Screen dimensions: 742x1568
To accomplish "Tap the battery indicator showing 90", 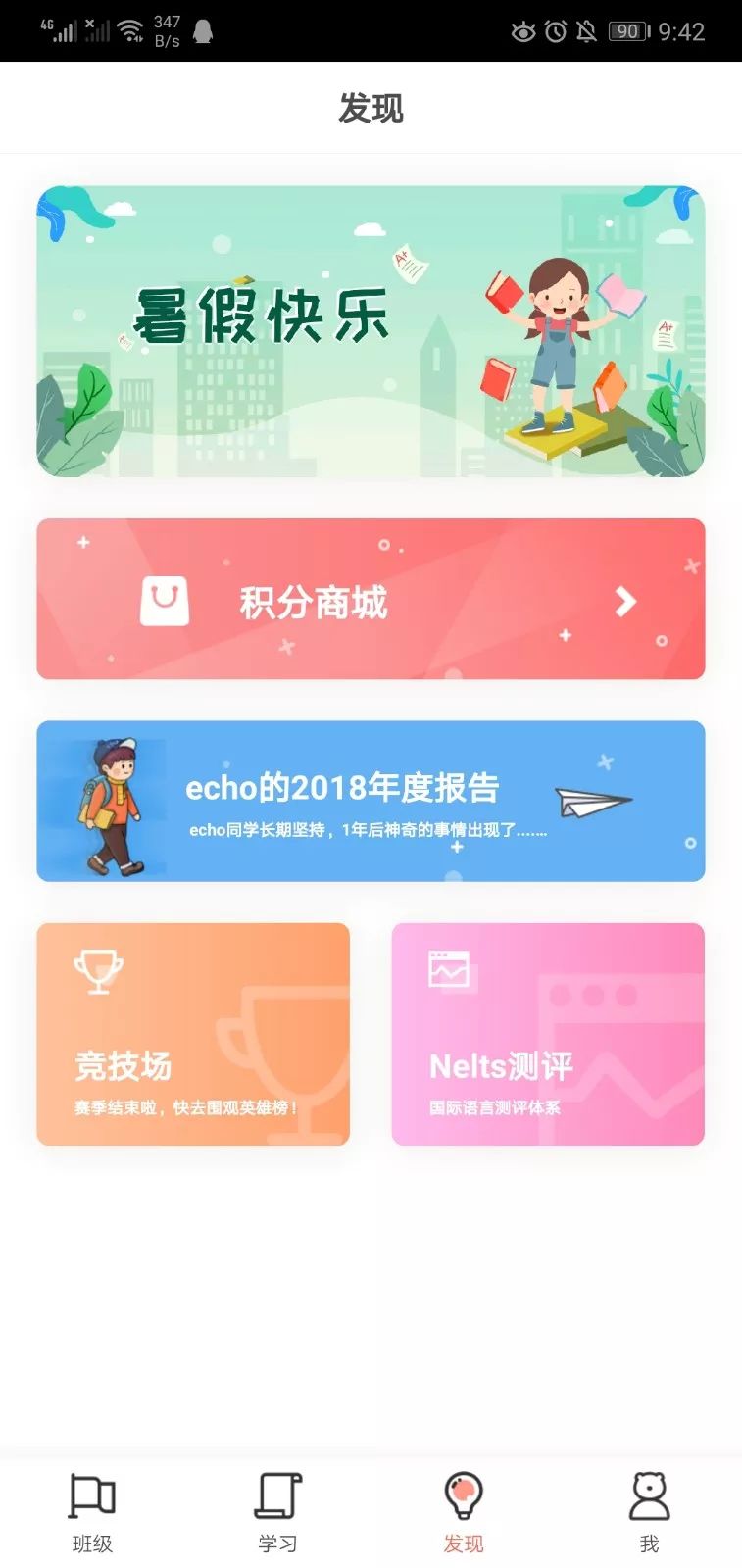I will coord(624,32).
